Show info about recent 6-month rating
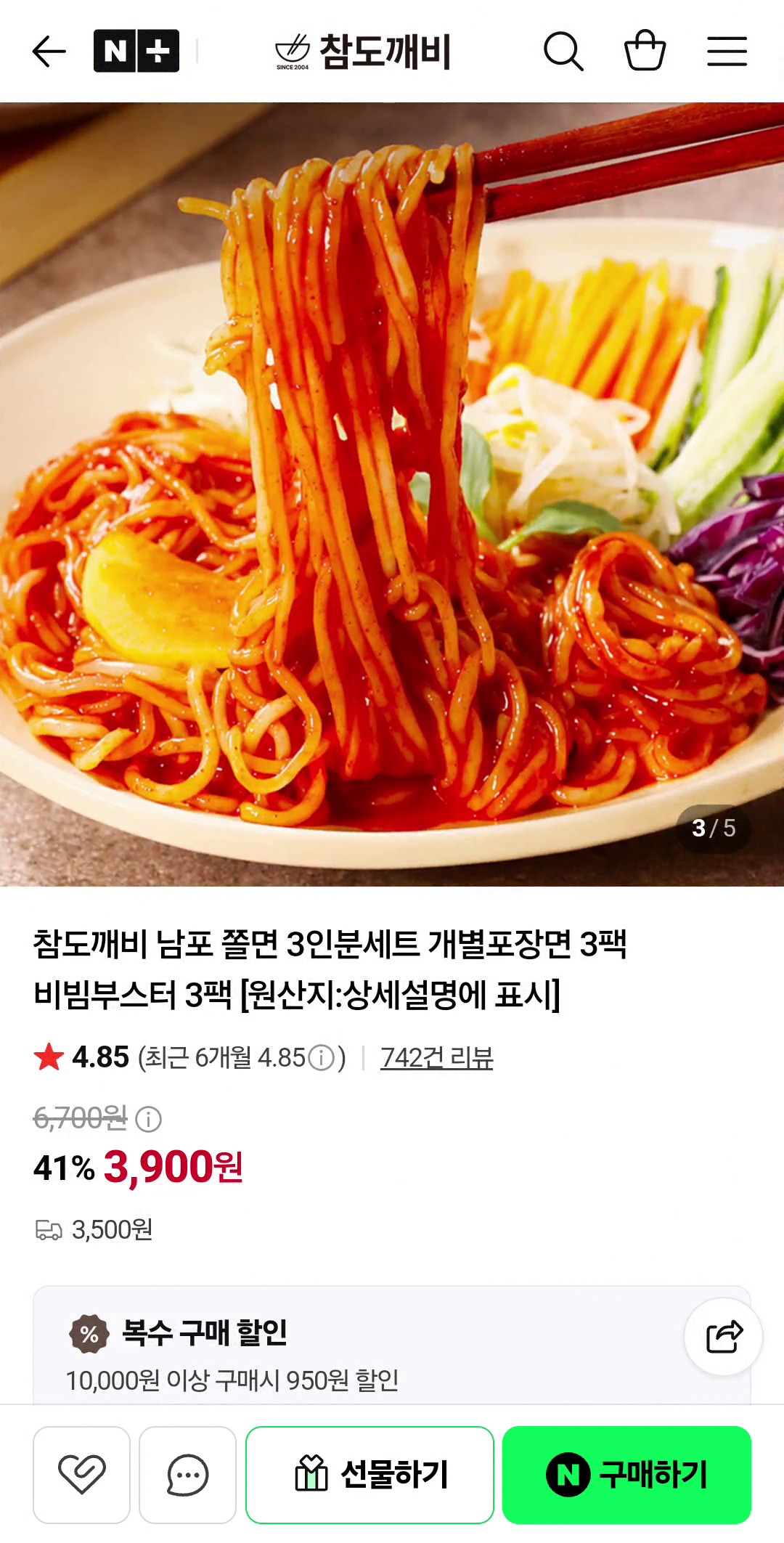This screenshot has height=1543, width=784. [x=322, y=1058]
